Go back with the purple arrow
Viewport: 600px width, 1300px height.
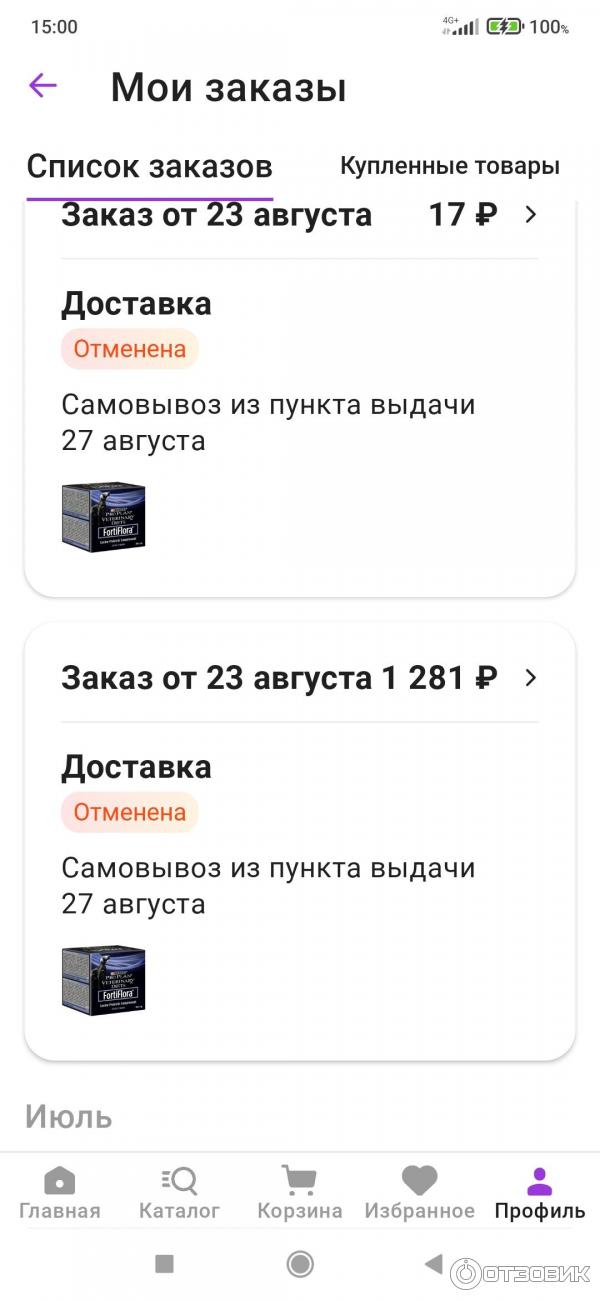coord(42,86)
